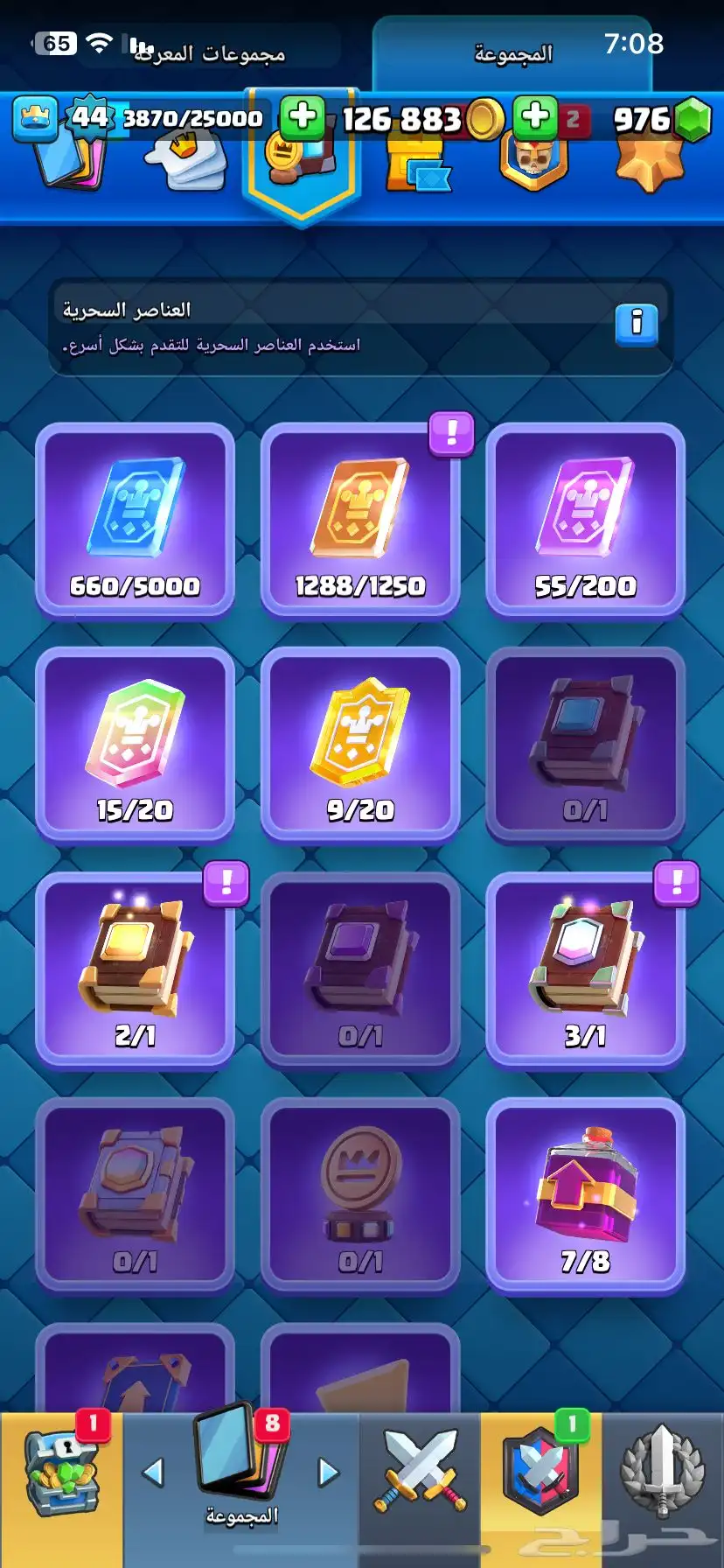The height and width of the screenshot is (1568, 724).
Task: Switch to the المجموعة top tab
Action: tap(513, 54)
